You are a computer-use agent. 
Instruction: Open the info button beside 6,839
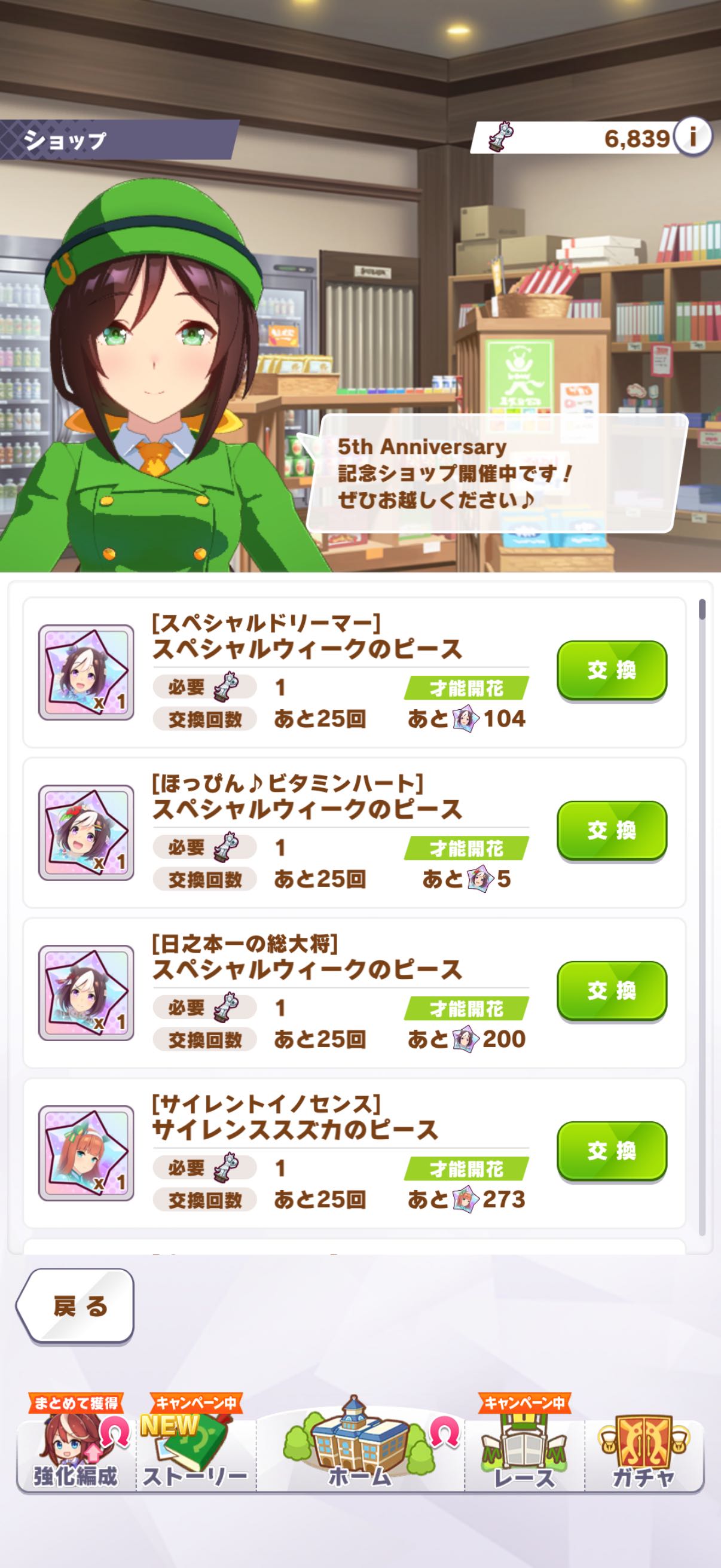[692, 138]
